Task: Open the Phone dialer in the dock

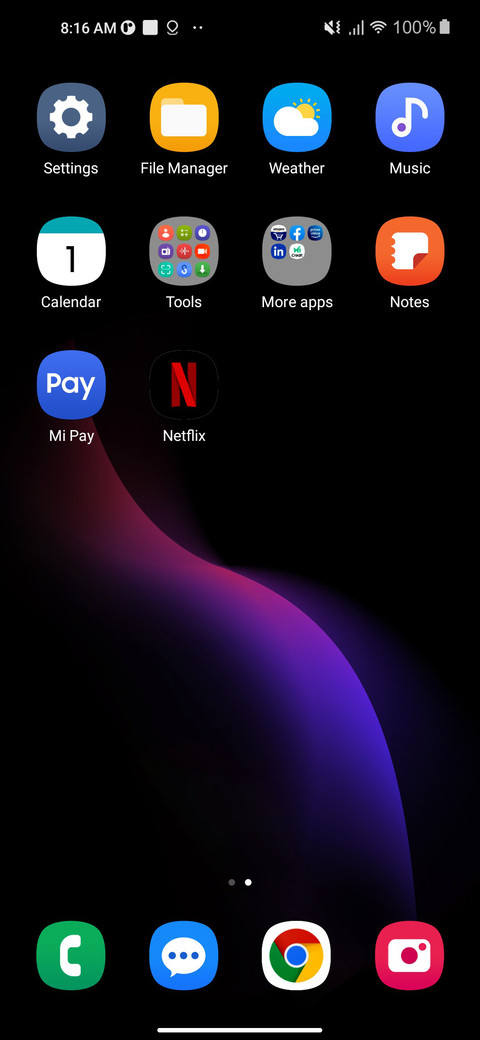Action: click(71, 955)
